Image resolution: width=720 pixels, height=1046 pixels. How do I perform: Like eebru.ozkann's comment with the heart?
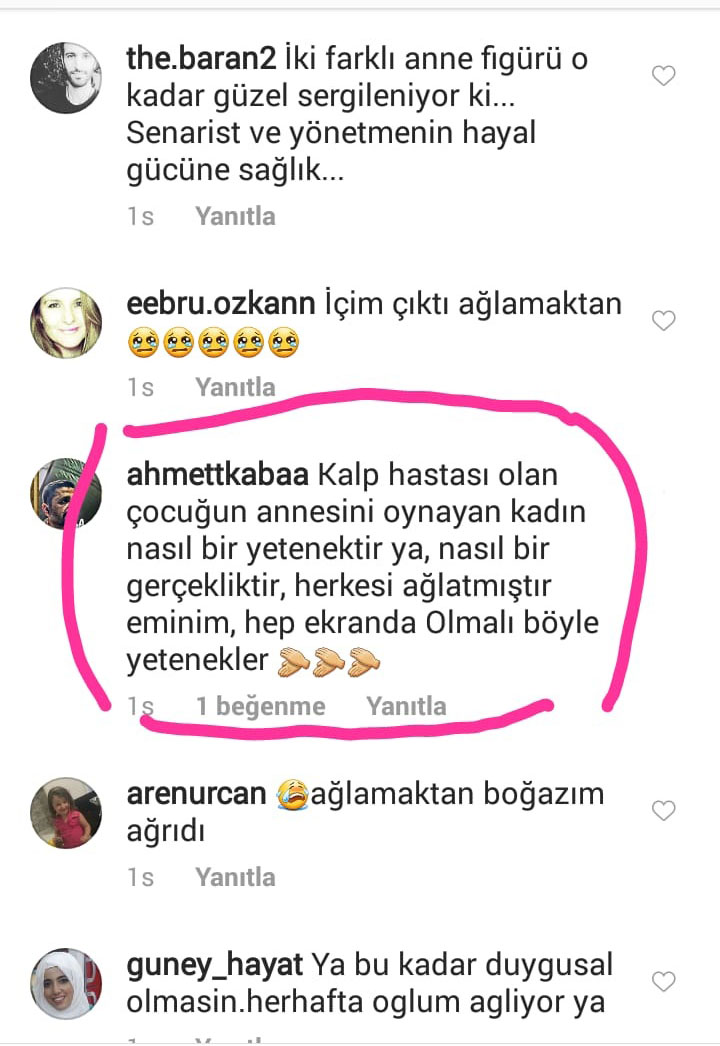click(x=664, y=320)
